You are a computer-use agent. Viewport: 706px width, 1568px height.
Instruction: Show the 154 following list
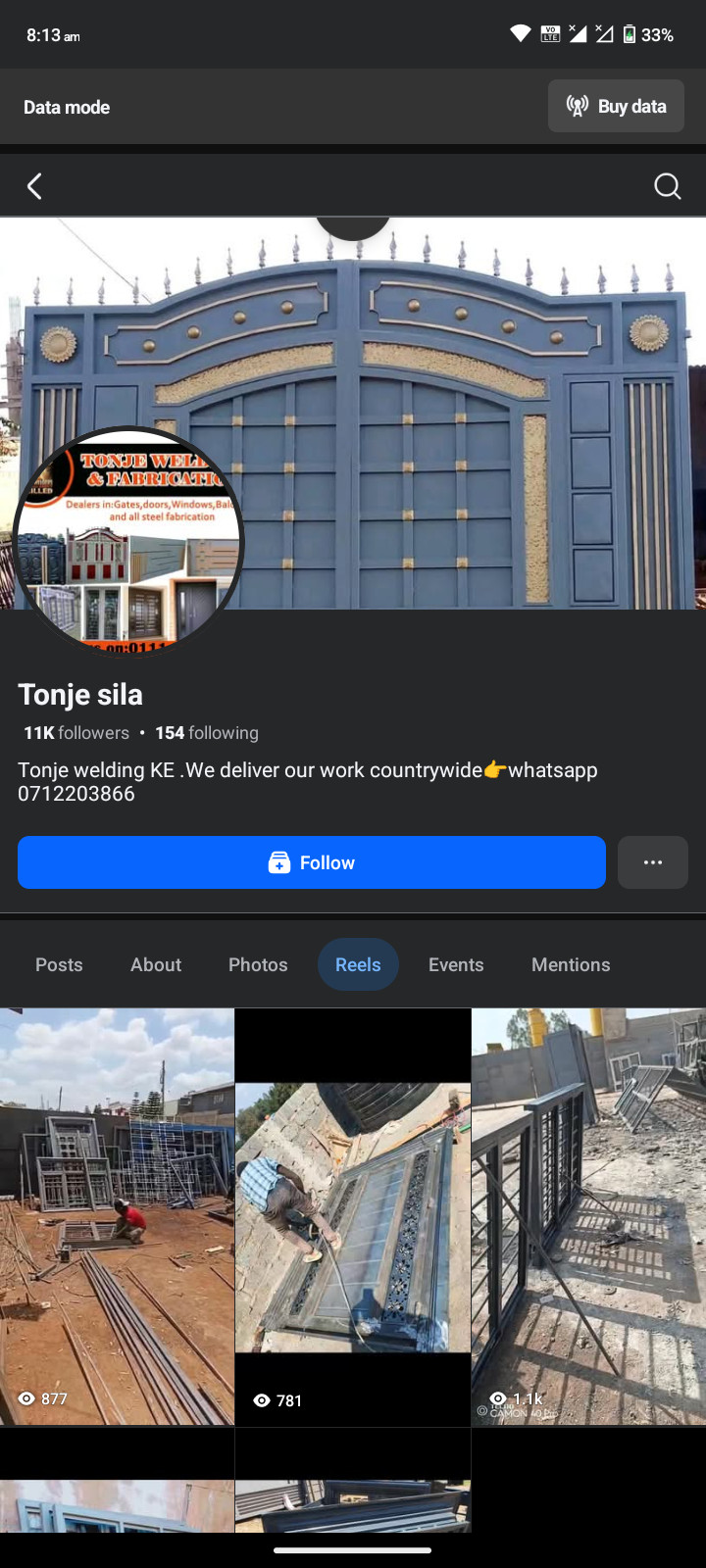(207, 733)
